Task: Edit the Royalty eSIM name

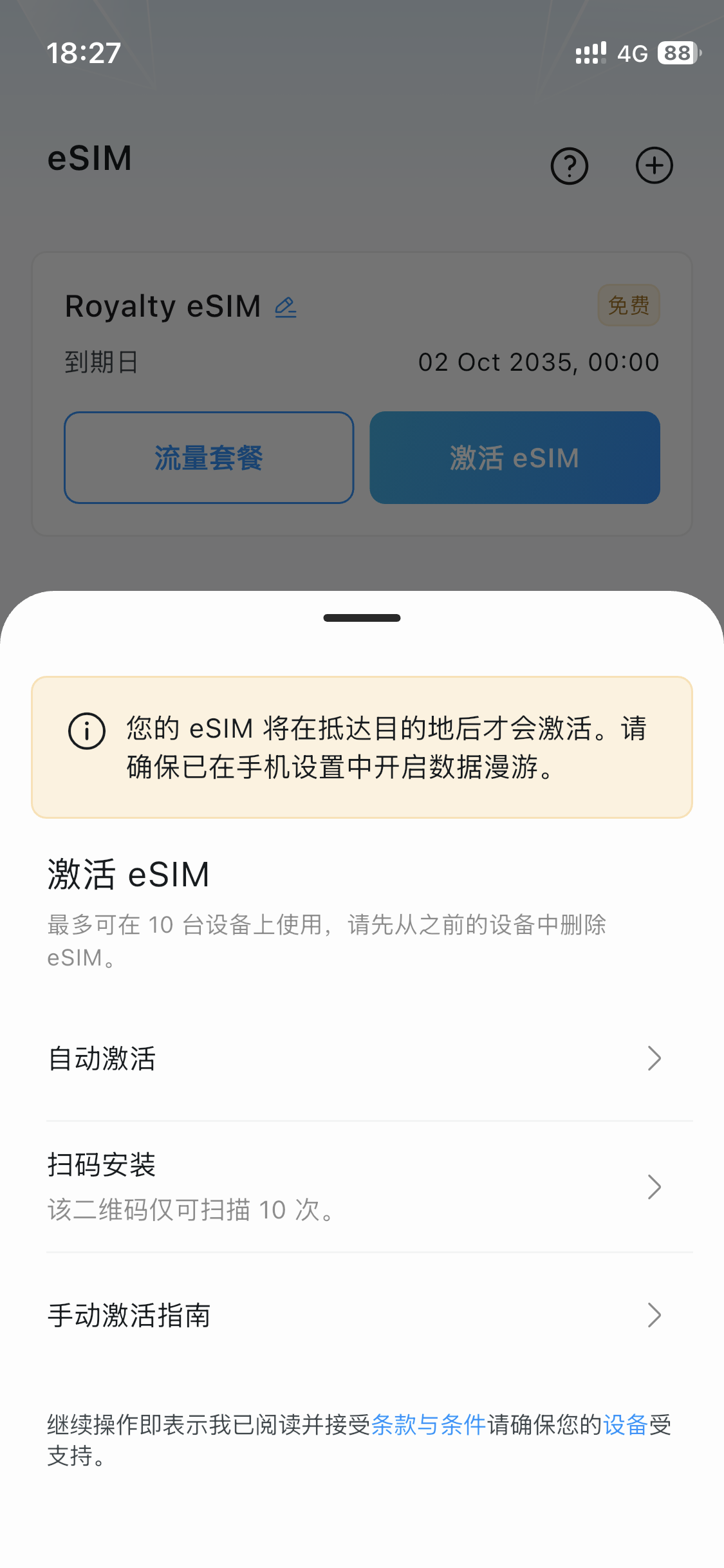Action: (x=286, y=307)
